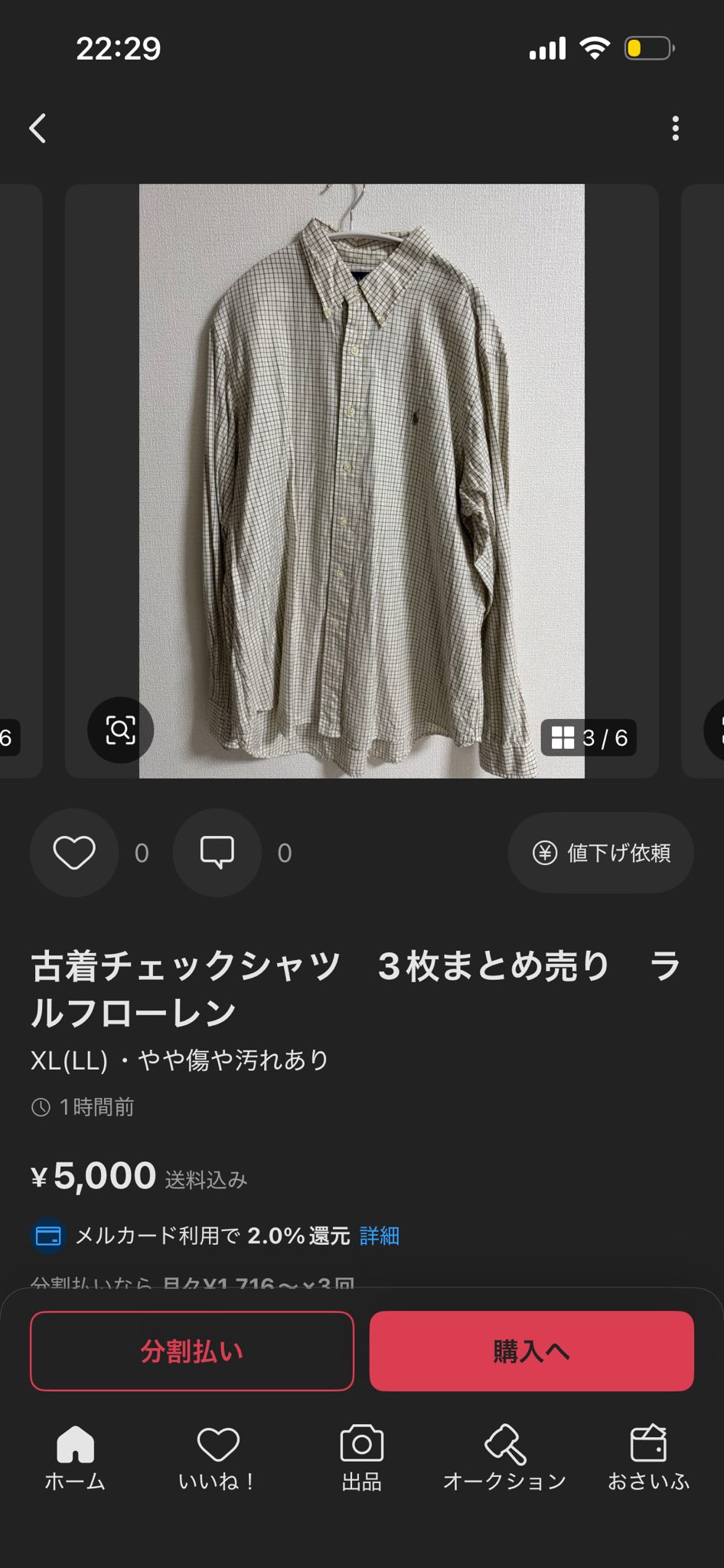Choose 分割払い installment payment
The height and width of the screenshot is (1568, 724).
(192, 1351)
